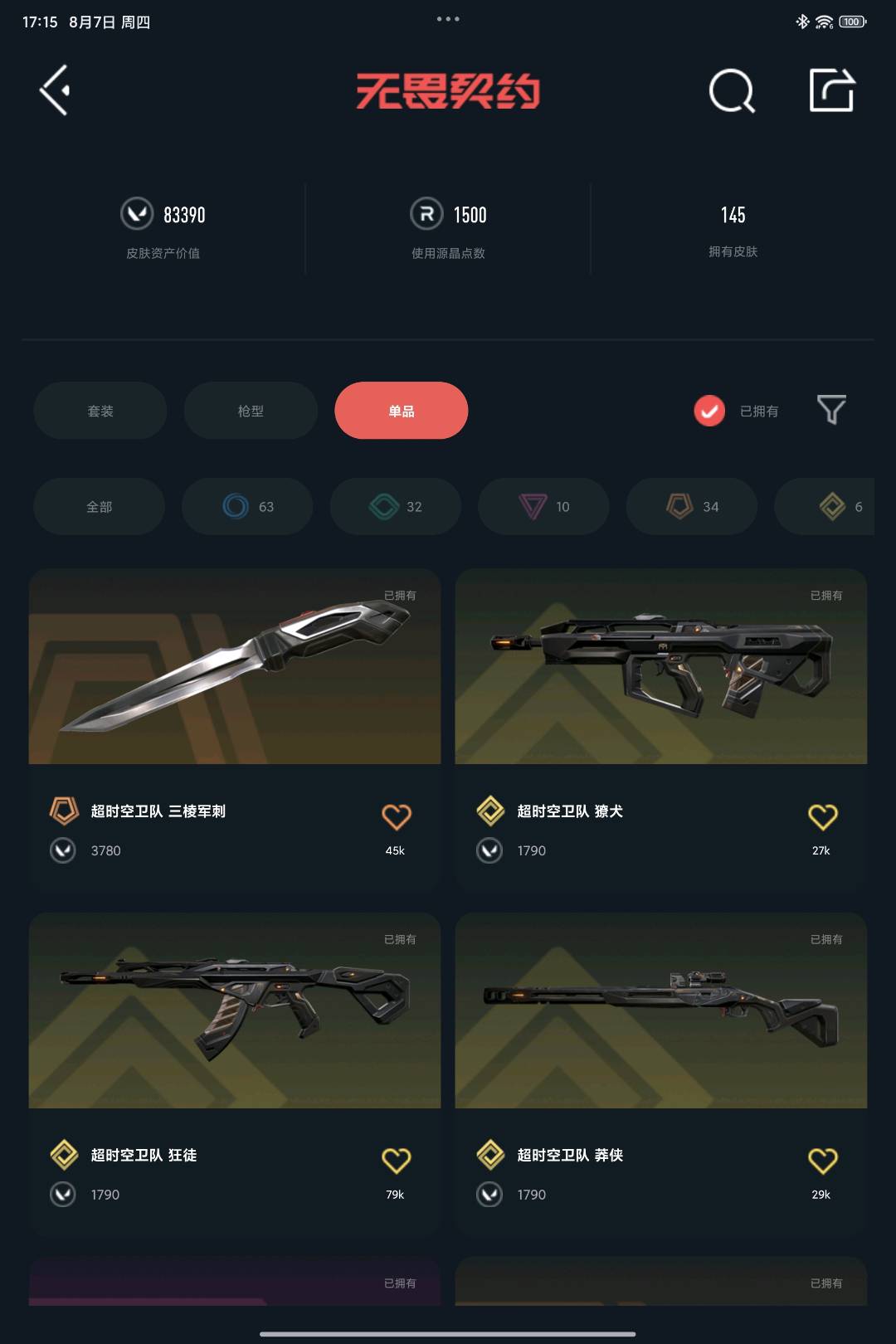The height and width of the screenshot is (1344, 896).
Task: Filter by the tier chip showing 63
Action: click(247, 506)
